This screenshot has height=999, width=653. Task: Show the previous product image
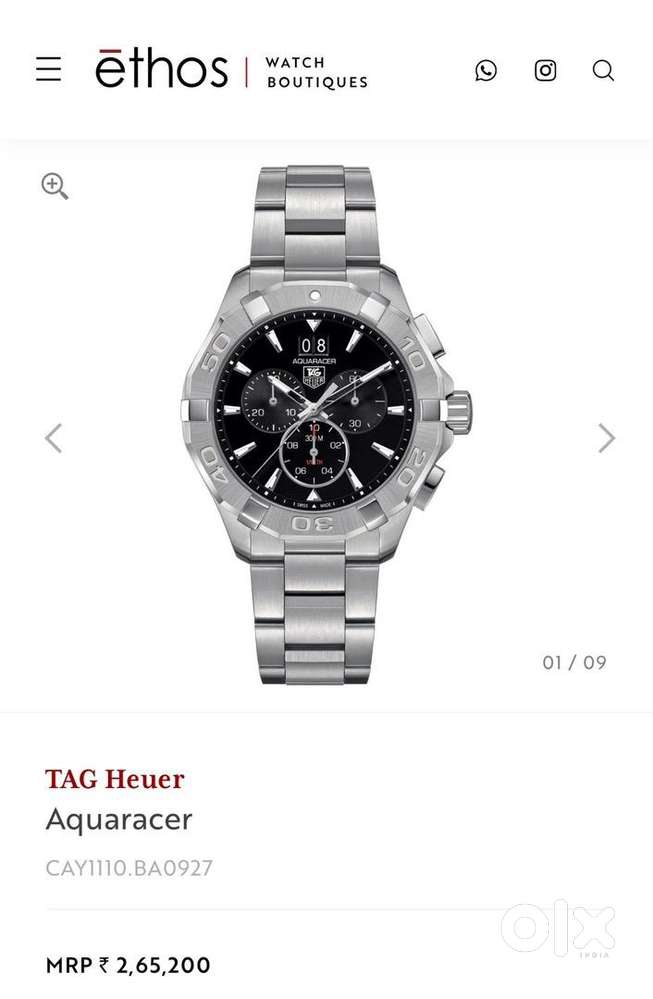click(x=53, y=438)
